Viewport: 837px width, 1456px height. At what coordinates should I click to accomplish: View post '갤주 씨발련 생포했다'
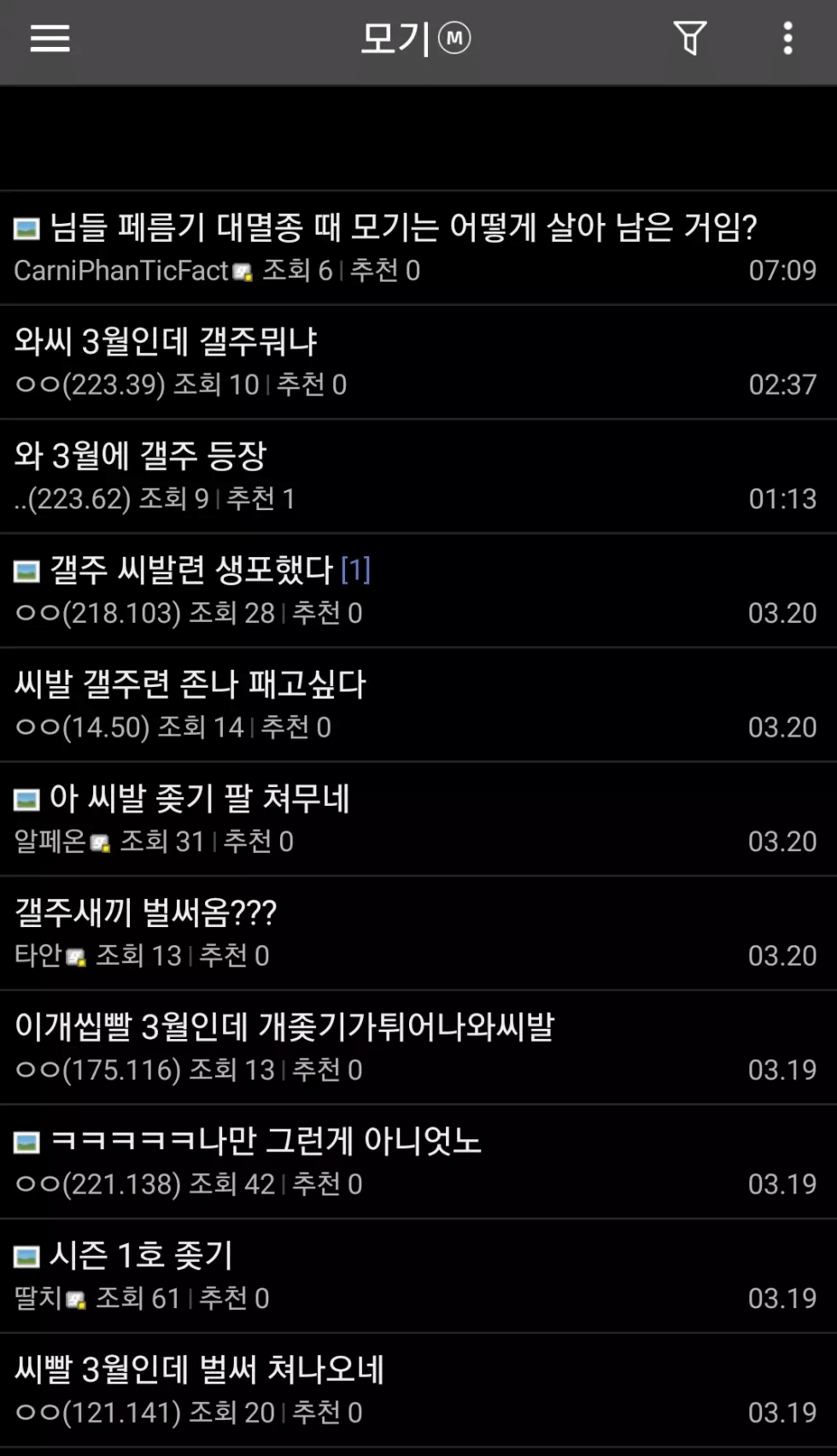pyautogui.click(x=192, y=570)
